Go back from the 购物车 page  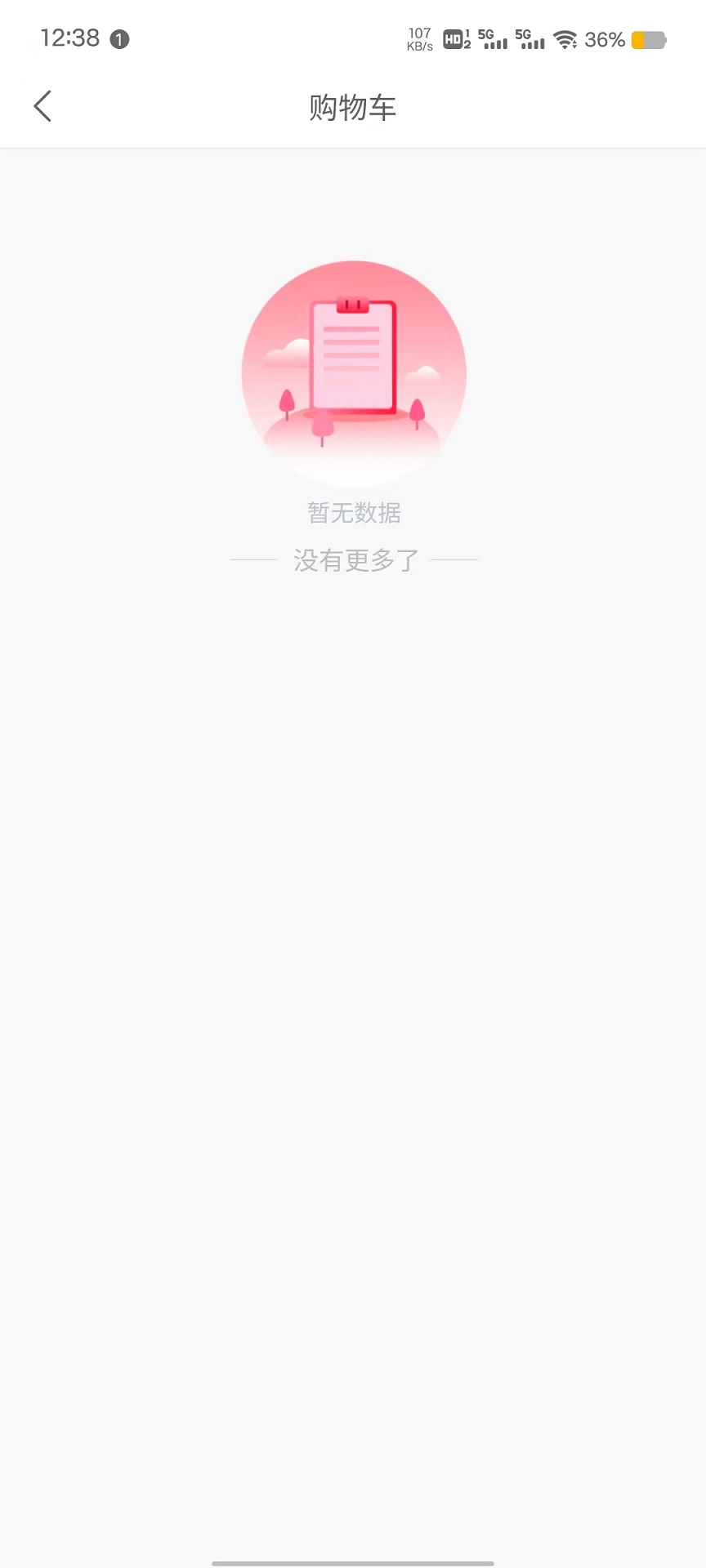click(42, 106)
